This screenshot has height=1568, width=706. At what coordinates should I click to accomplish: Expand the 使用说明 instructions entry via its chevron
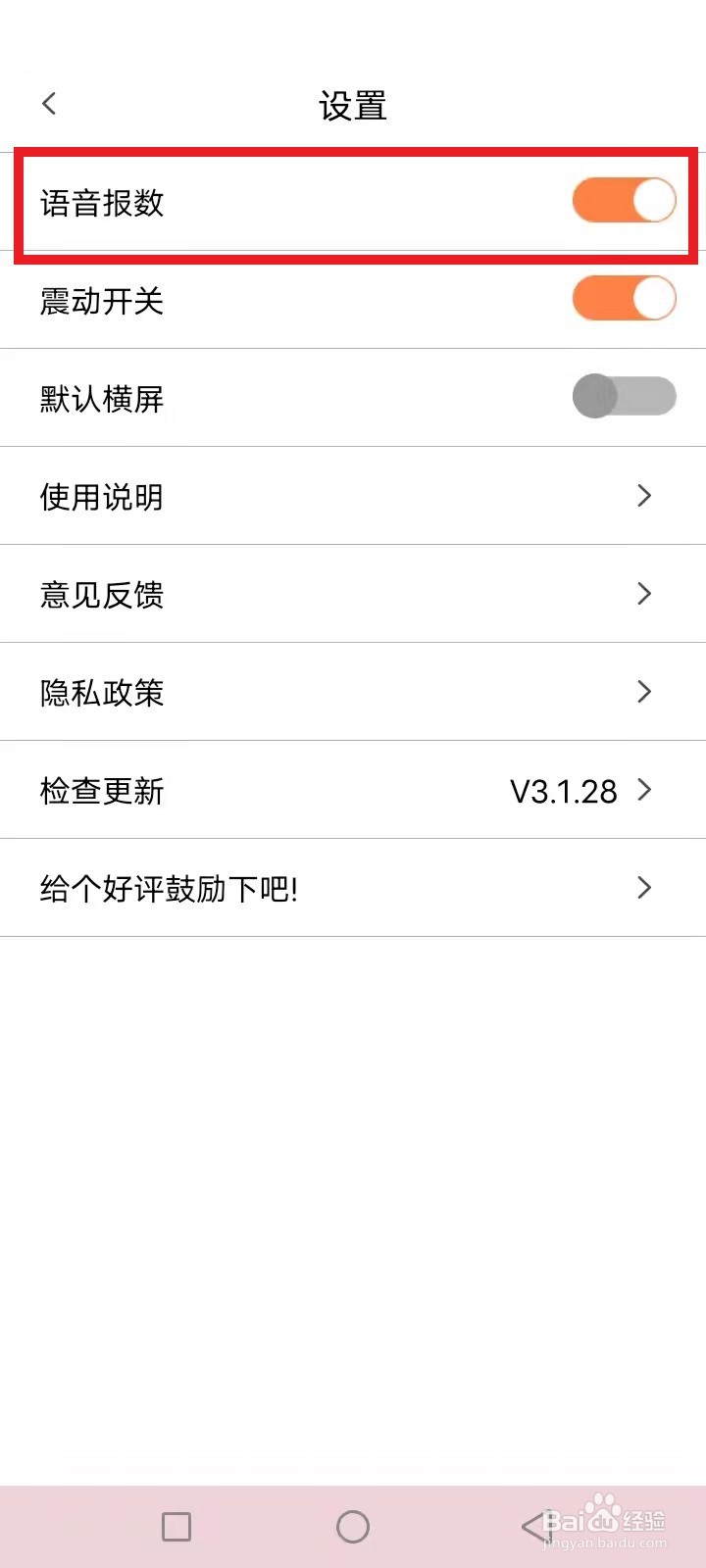(644, 496)
